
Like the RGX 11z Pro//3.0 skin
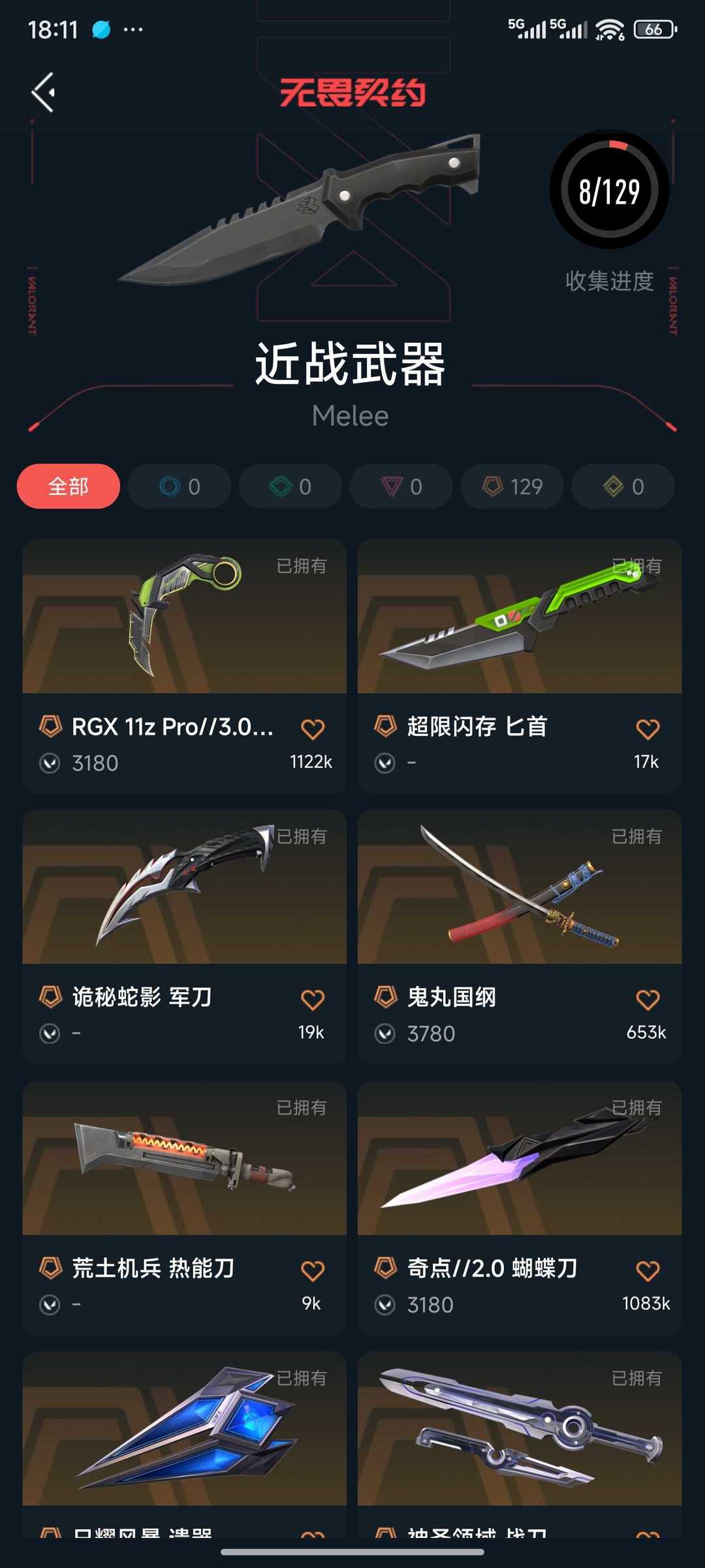tap(313, 729)
